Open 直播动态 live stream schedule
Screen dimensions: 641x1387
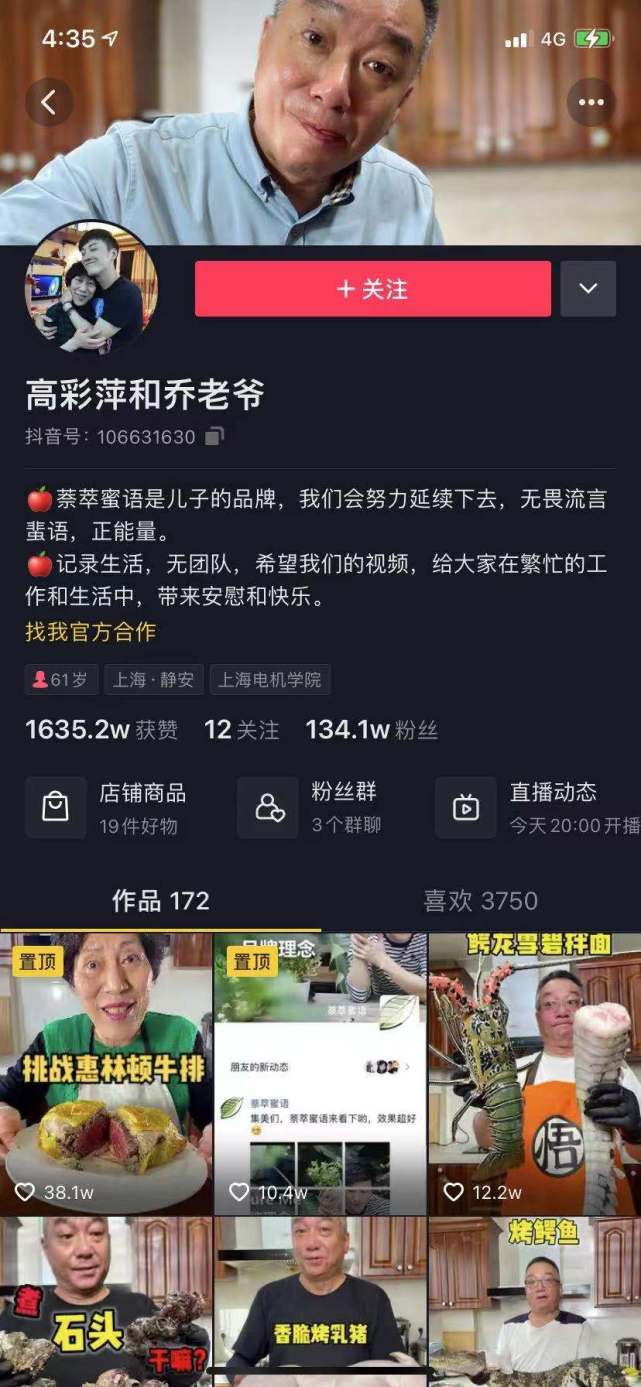(535, 807)
